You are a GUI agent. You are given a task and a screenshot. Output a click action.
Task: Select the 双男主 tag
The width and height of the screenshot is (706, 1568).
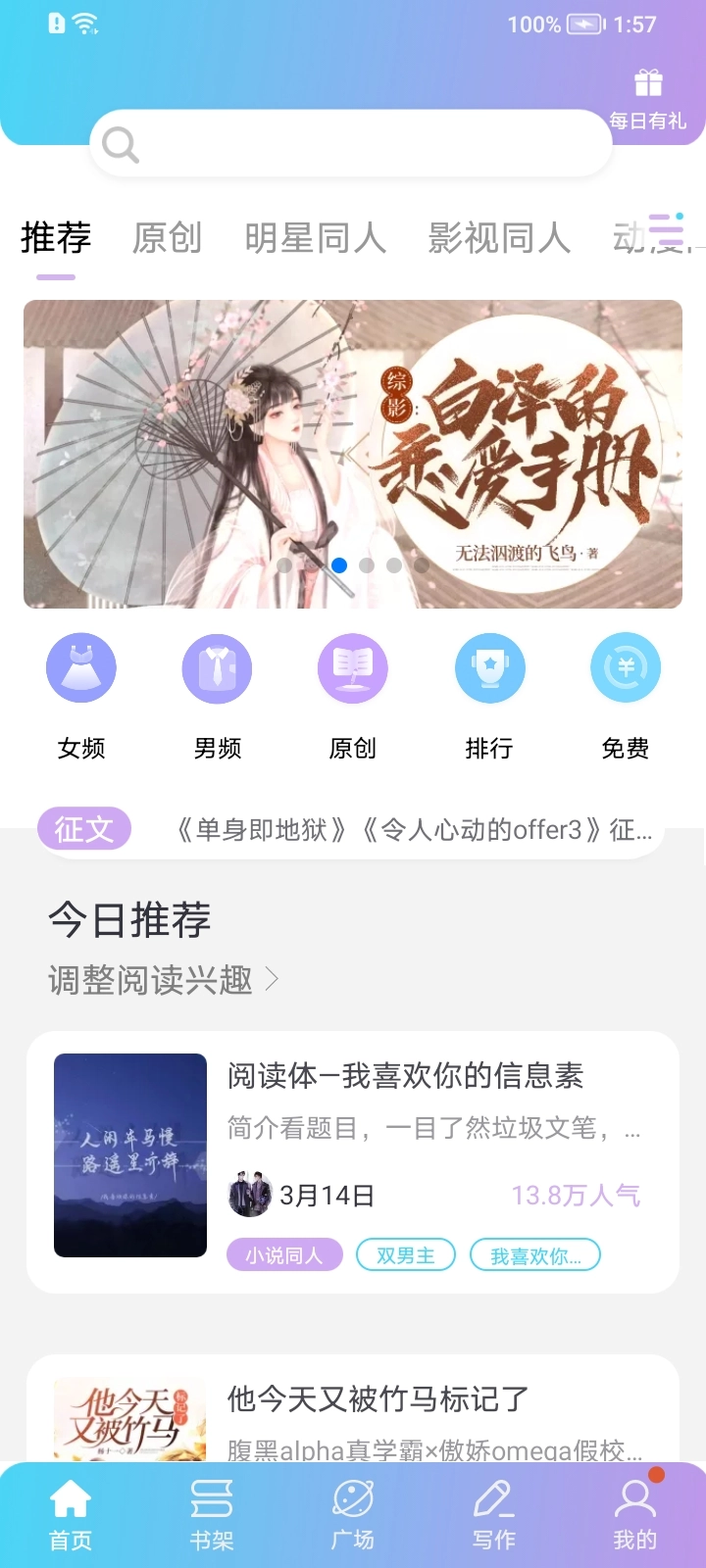coord(406,1254)
